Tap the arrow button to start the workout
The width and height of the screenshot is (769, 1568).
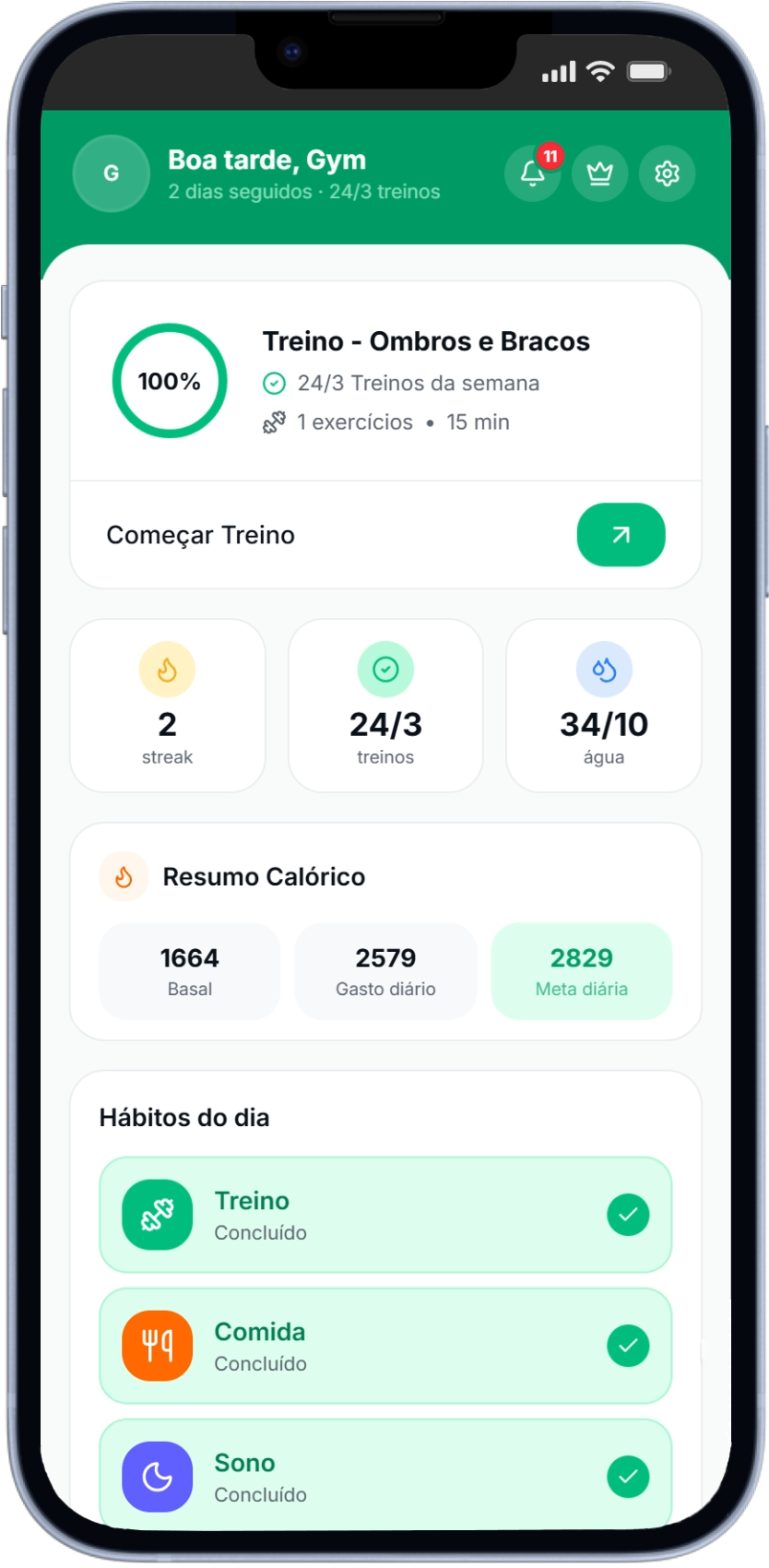click(x=621, y=535)
